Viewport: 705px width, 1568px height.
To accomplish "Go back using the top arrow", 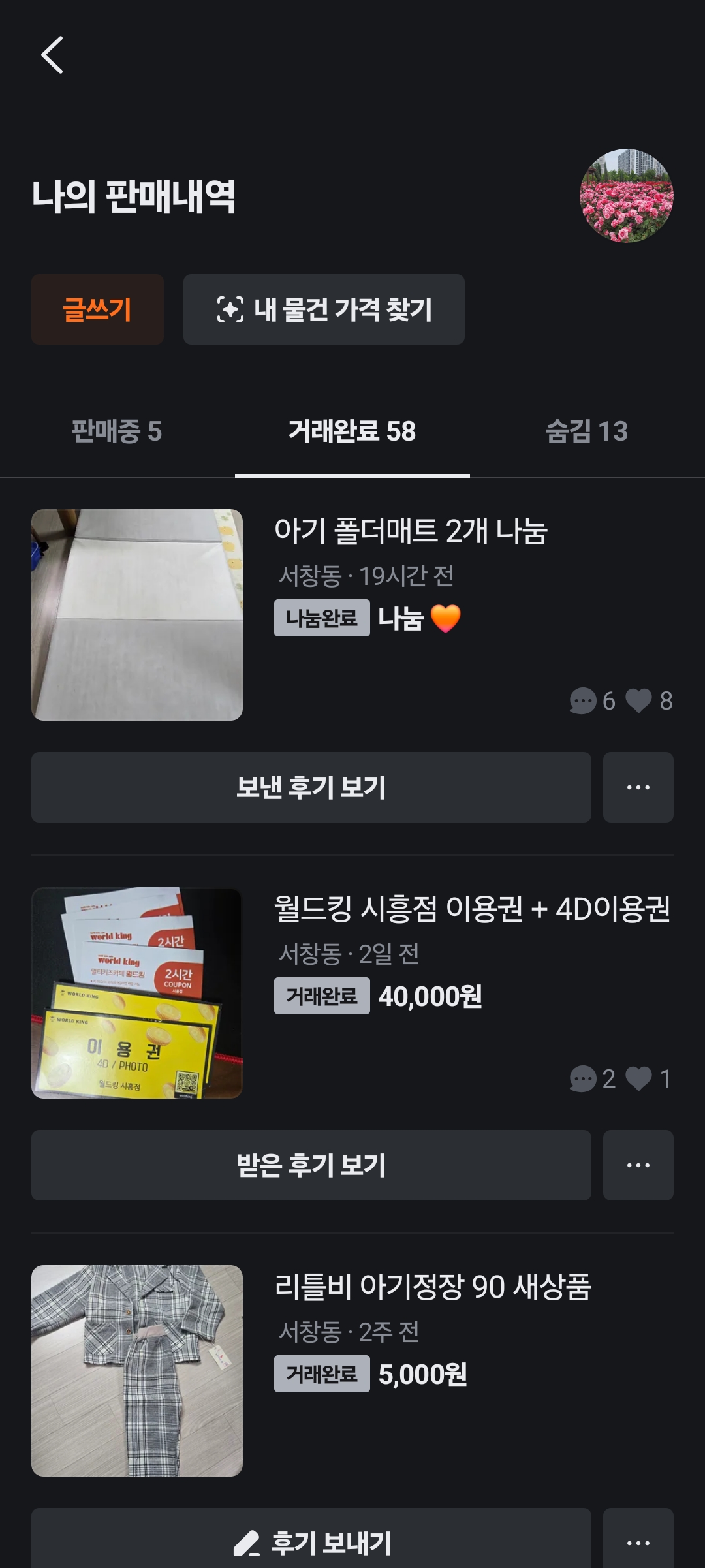I will [x=52, y=55].
